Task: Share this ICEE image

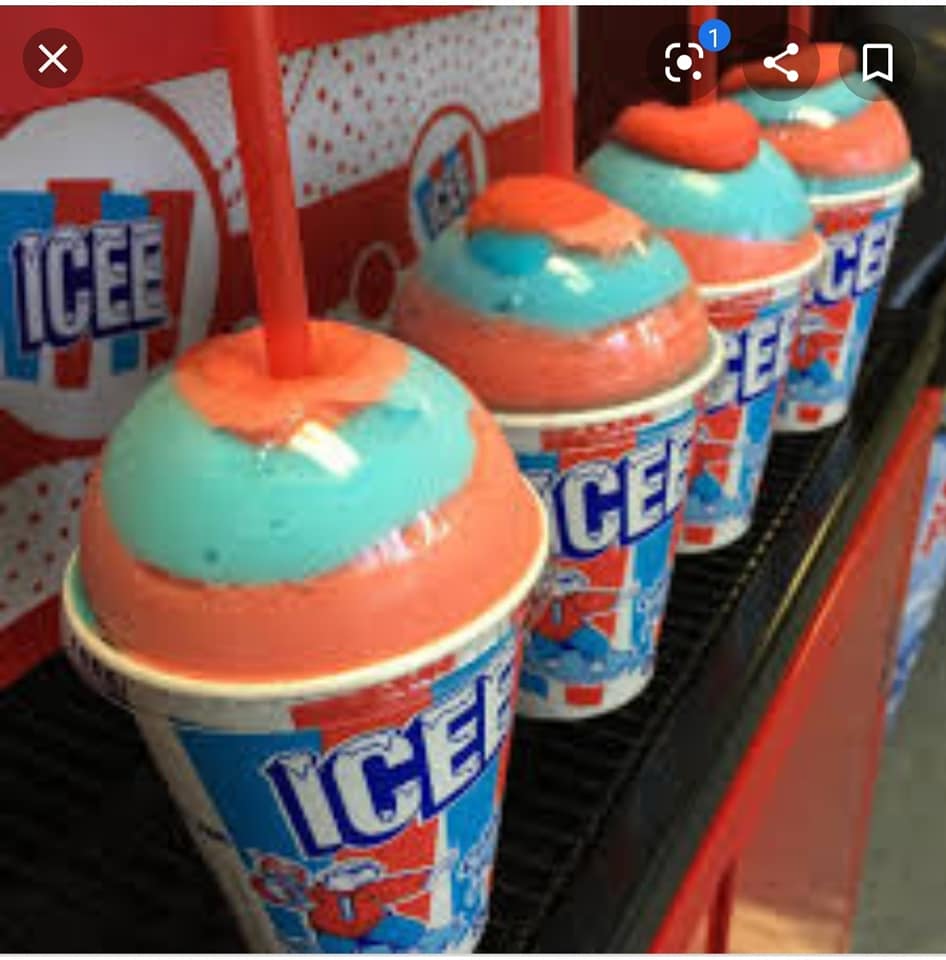Action: 781,63
